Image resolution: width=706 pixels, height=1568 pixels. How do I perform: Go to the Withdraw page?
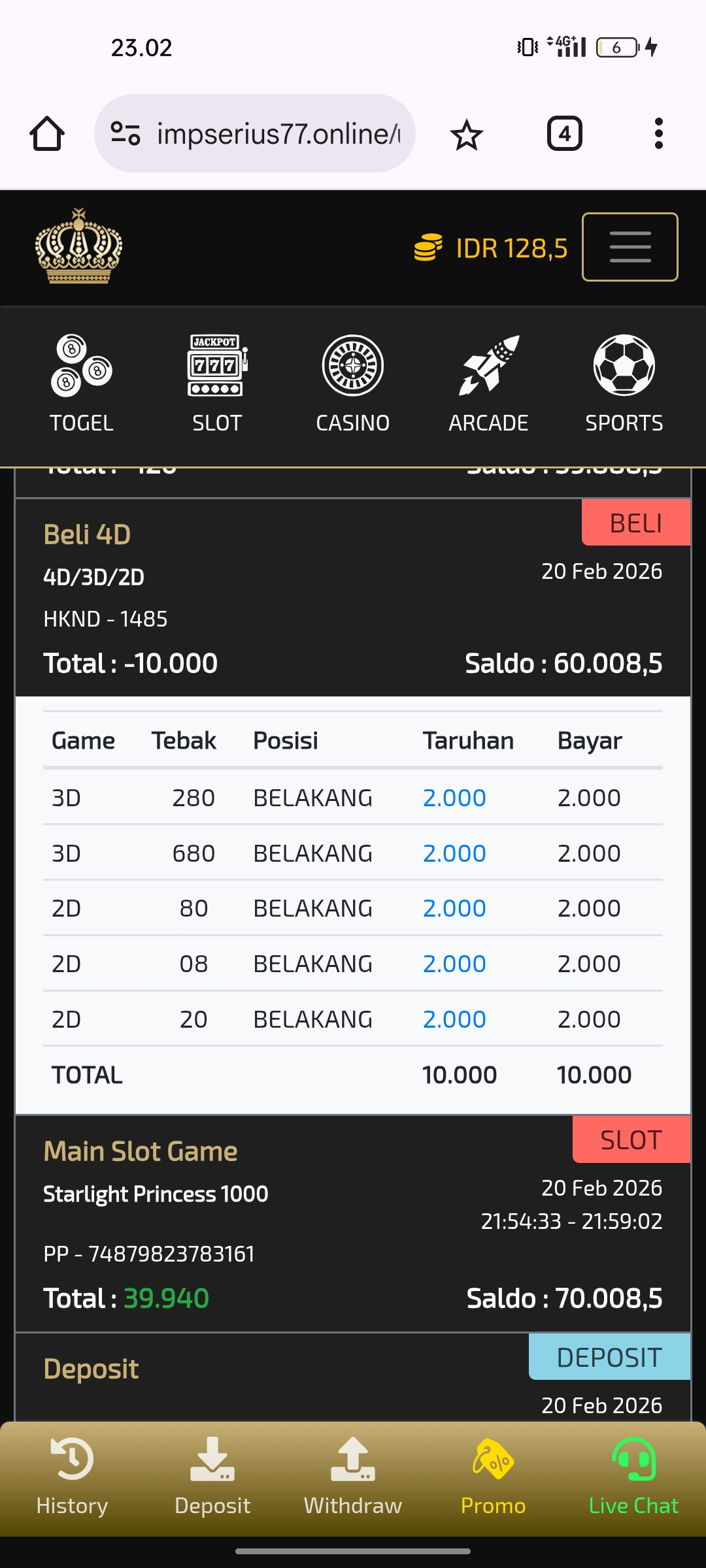353,1478
